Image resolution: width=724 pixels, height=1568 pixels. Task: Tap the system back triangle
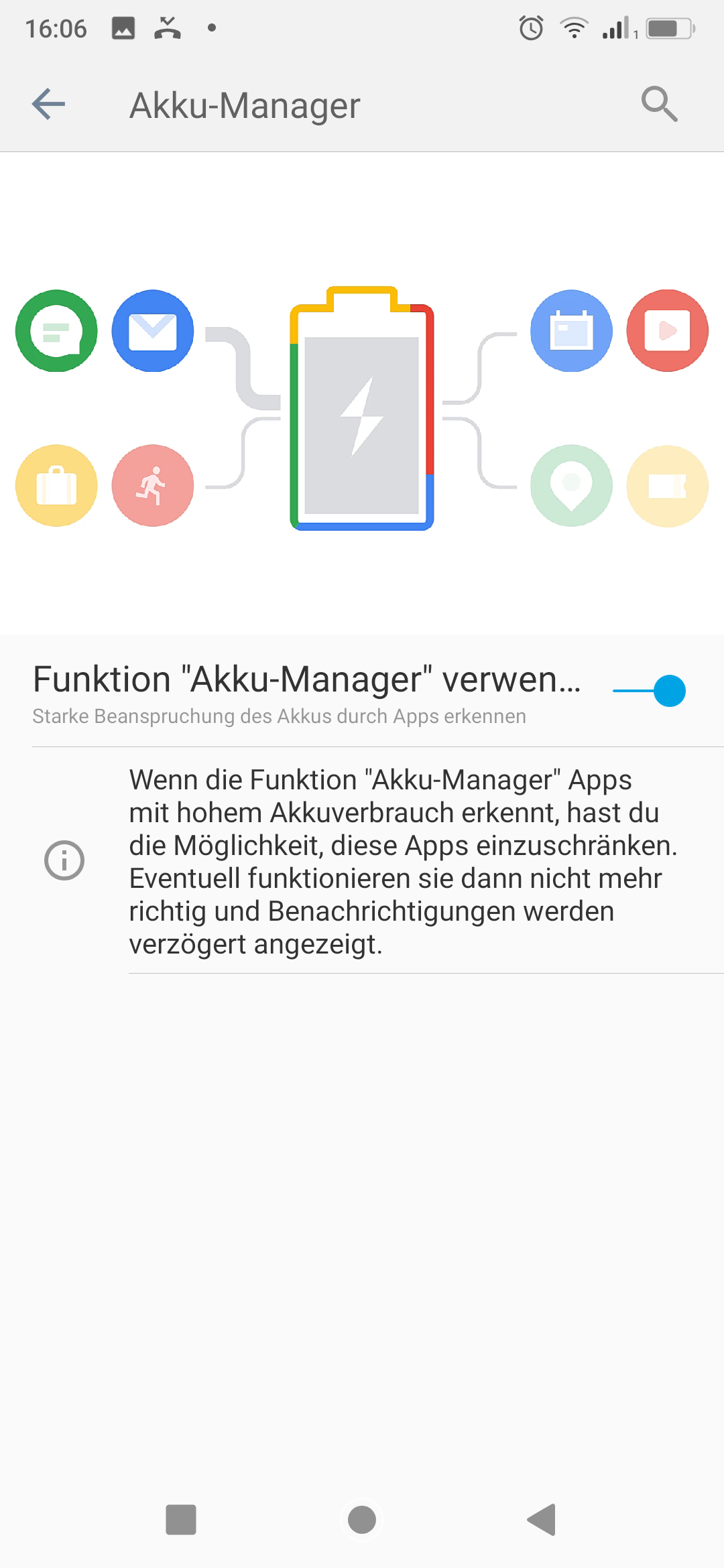[x=542, y=1520]
